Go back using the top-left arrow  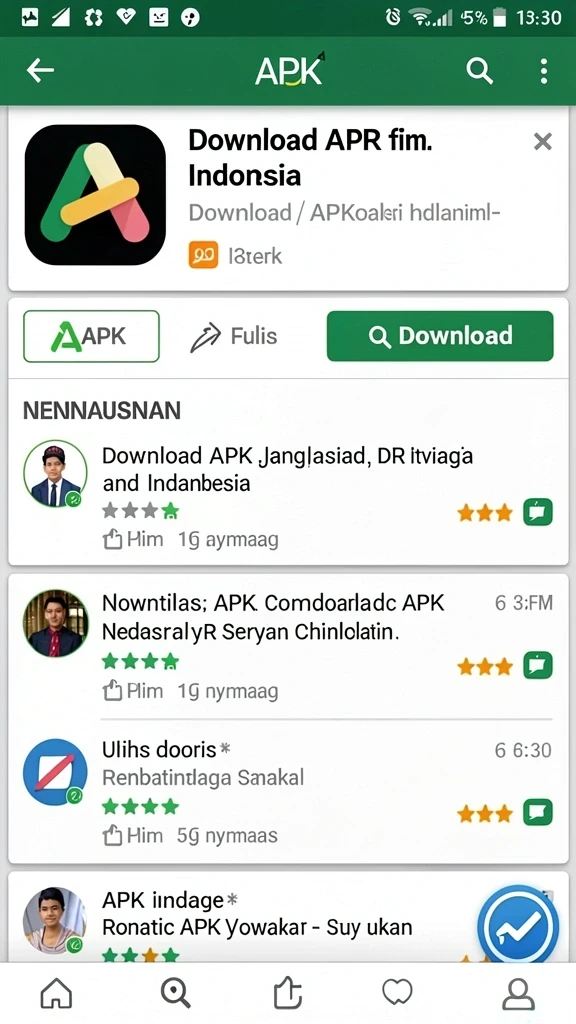(x=40, y=70)
